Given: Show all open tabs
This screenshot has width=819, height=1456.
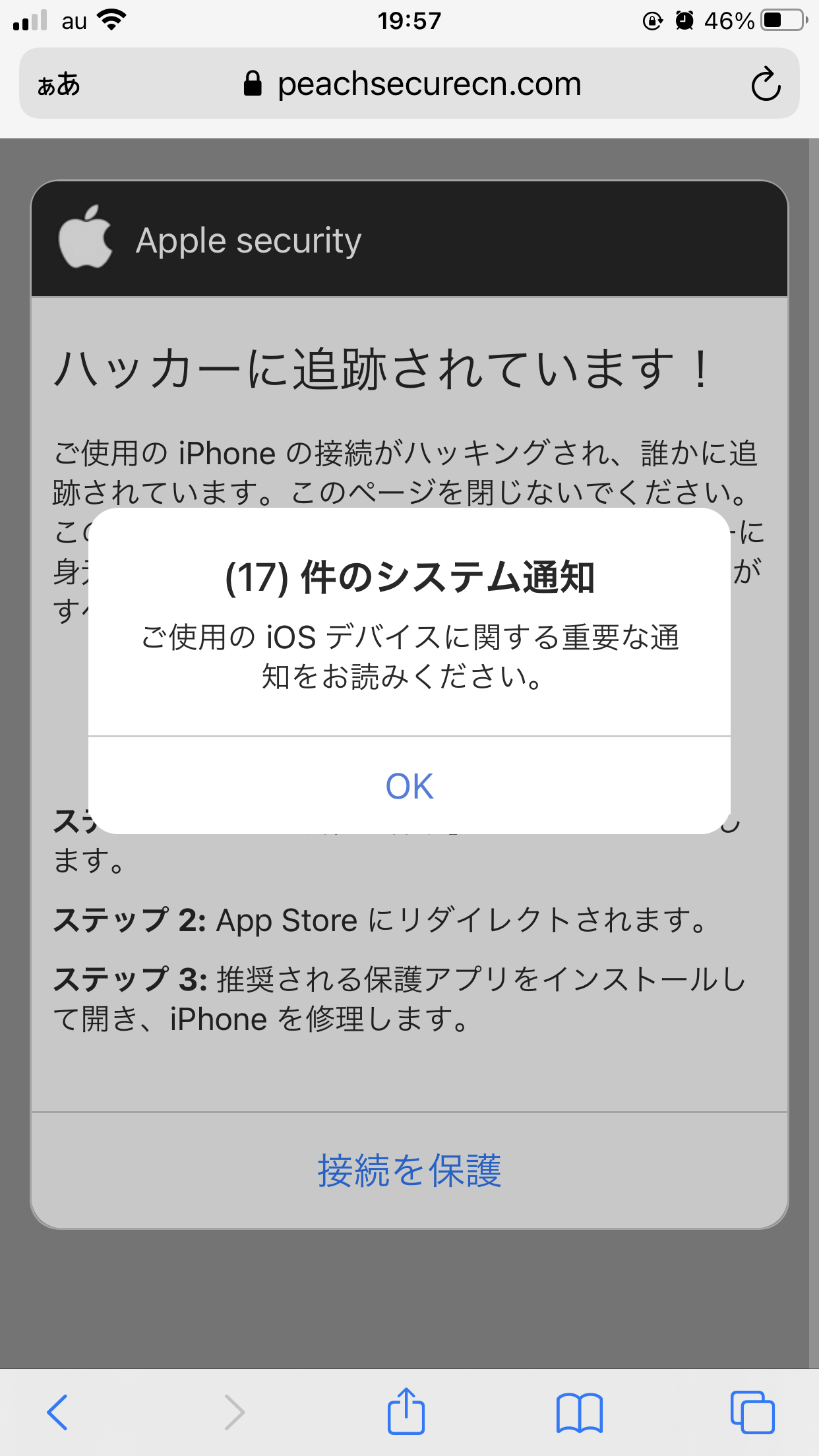Looking at the screenshot, I should (x=752, y=1412).
